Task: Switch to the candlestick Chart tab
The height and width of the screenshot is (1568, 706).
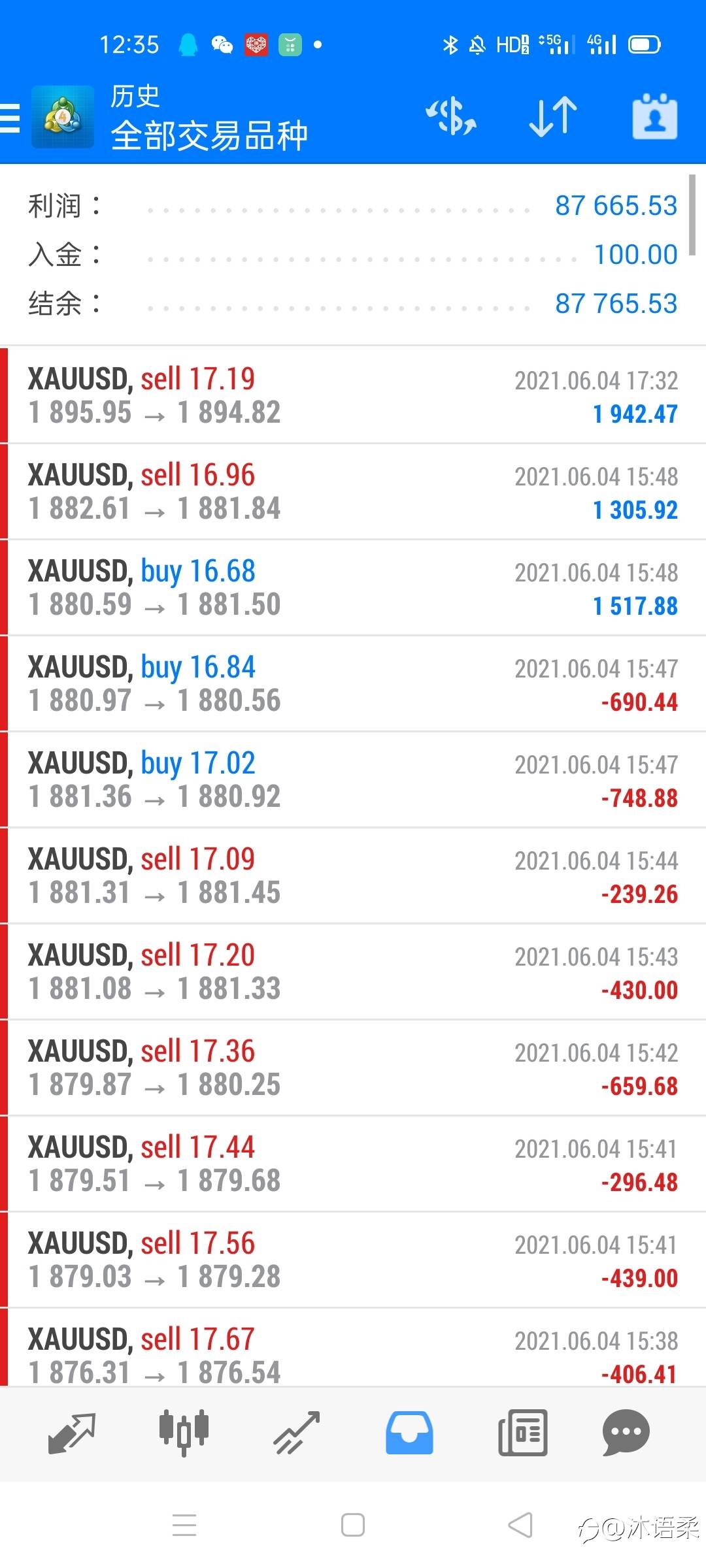Action: coord(184,1432)
